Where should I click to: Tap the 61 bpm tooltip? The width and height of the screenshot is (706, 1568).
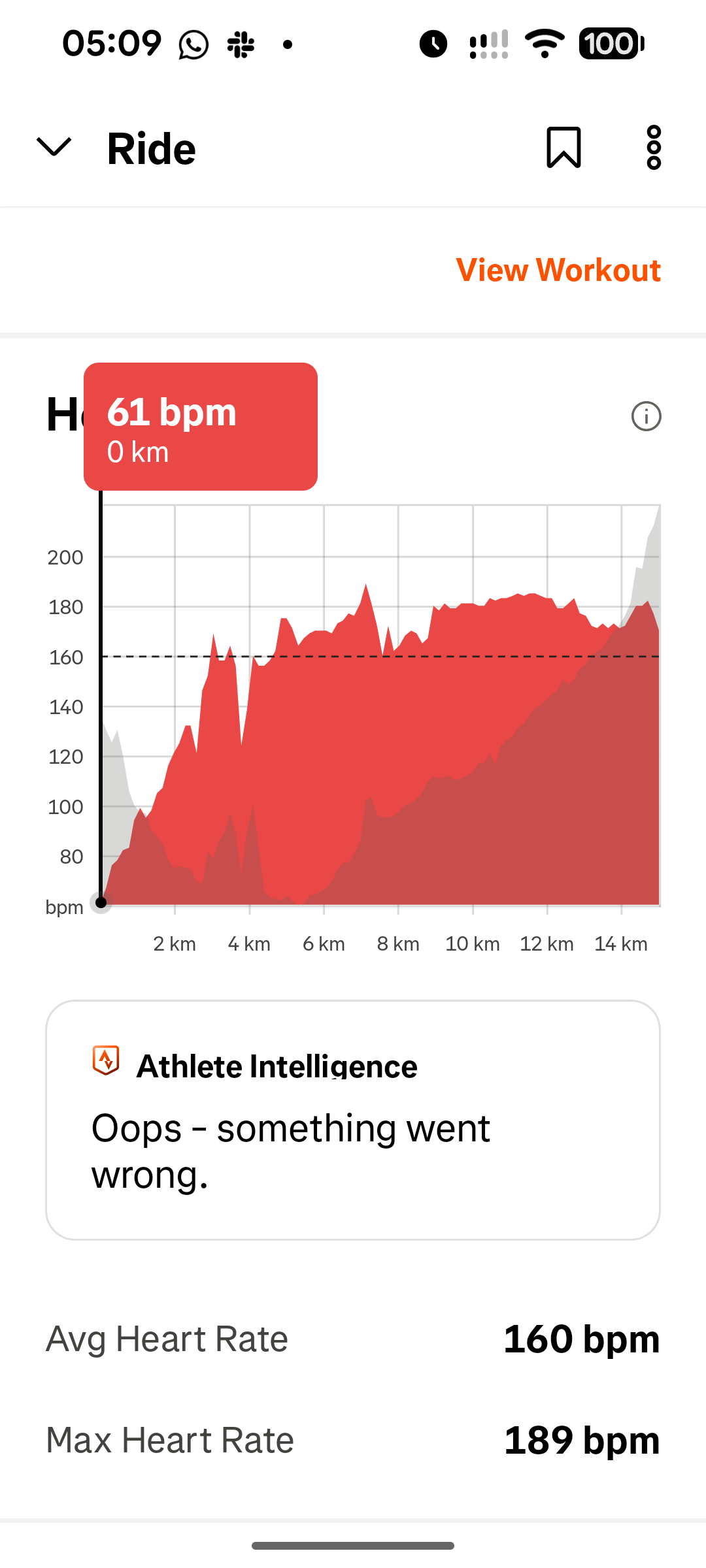200,425
